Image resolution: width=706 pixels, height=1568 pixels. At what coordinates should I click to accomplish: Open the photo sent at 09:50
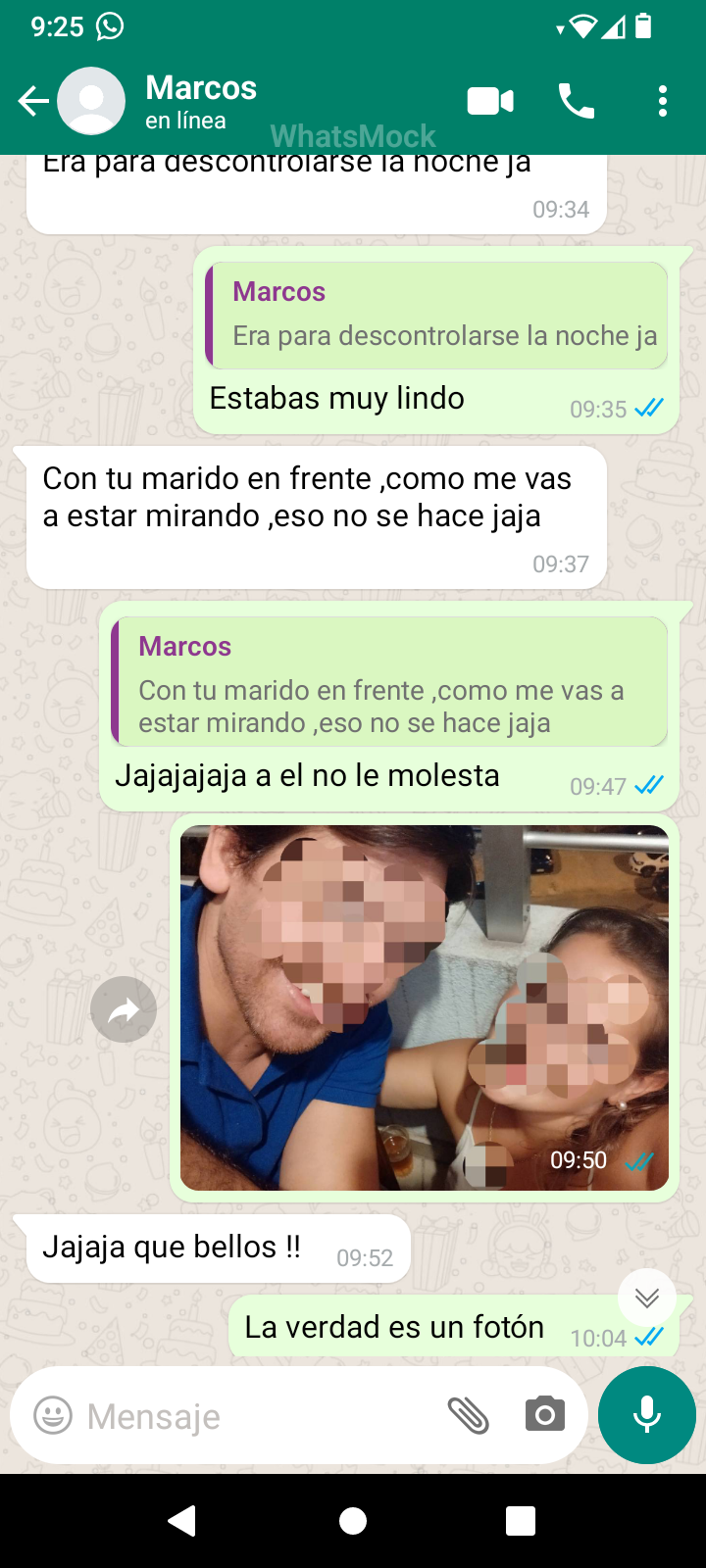[x=425, y=1007]
